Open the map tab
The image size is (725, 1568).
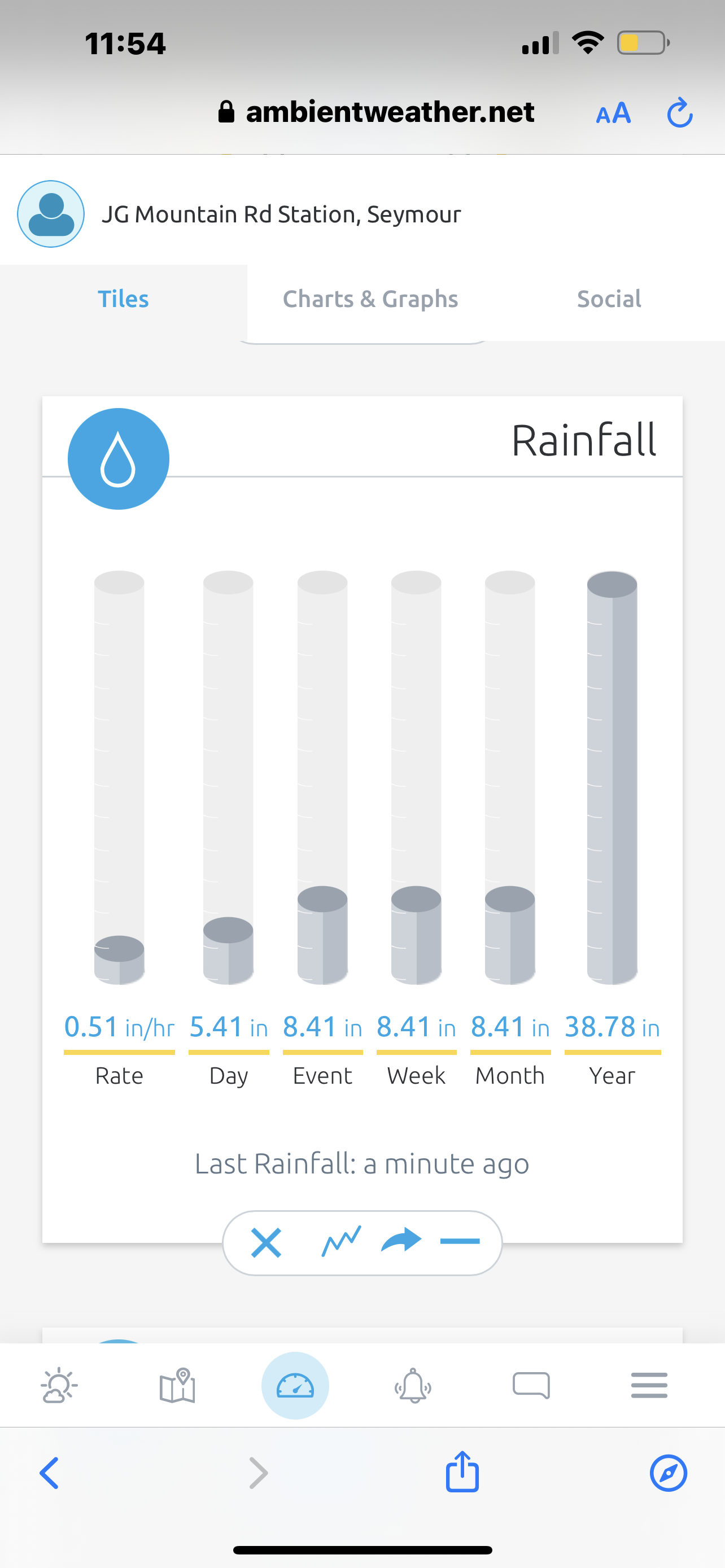tap(177, 1386)
